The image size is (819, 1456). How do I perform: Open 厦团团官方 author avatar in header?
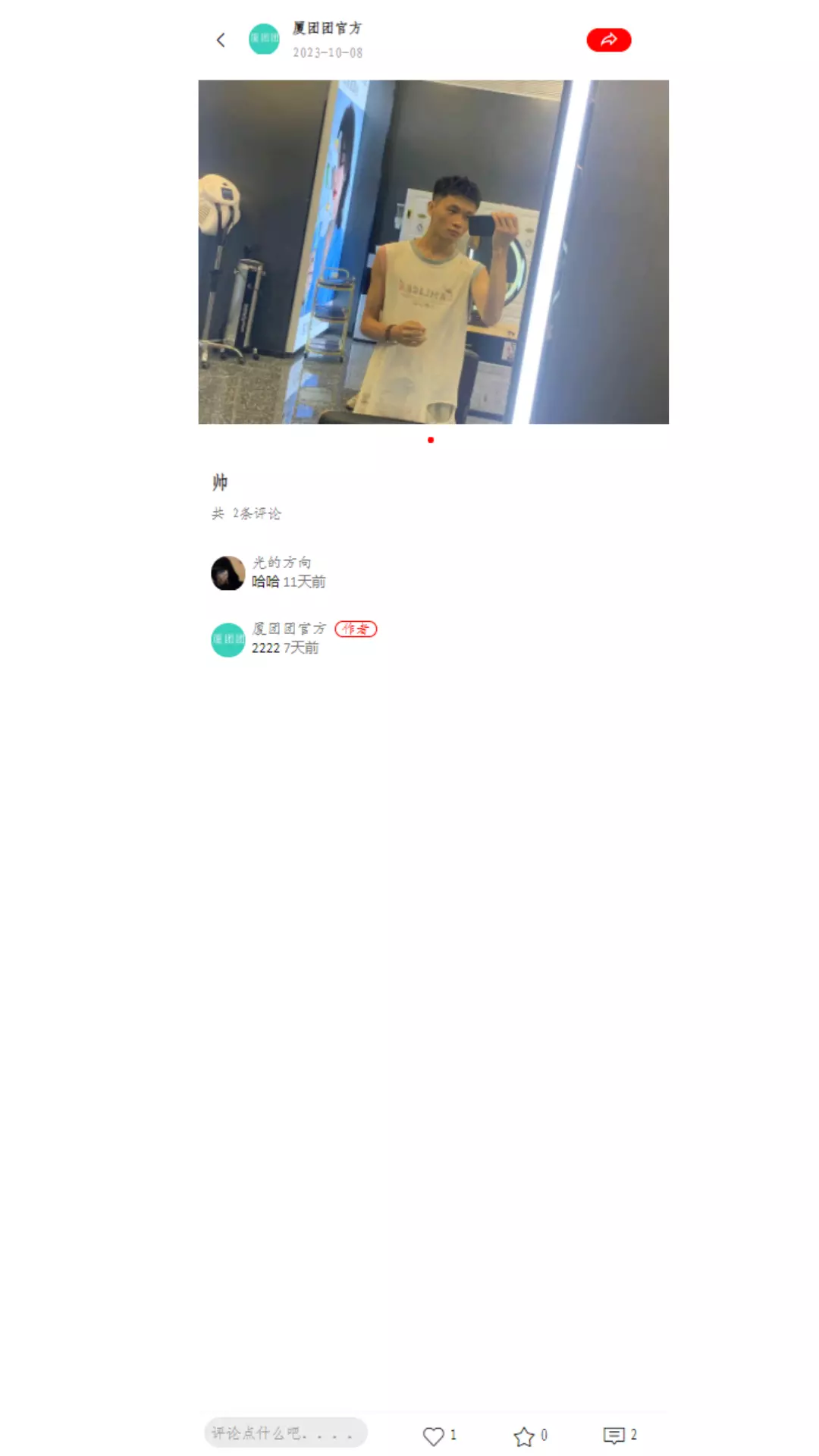click(264, 39)
